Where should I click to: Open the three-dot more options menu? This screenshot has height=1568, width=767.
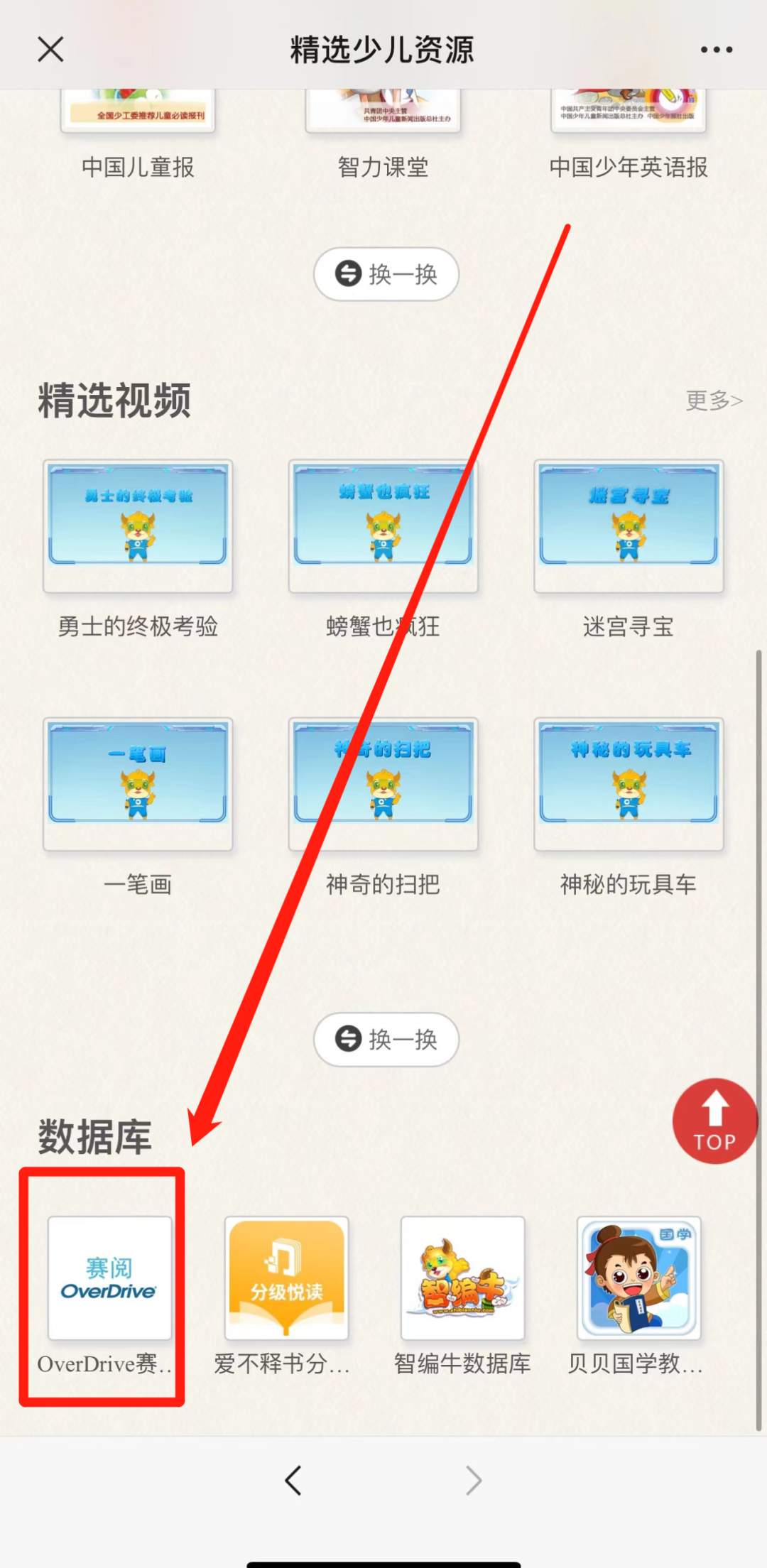716,50
